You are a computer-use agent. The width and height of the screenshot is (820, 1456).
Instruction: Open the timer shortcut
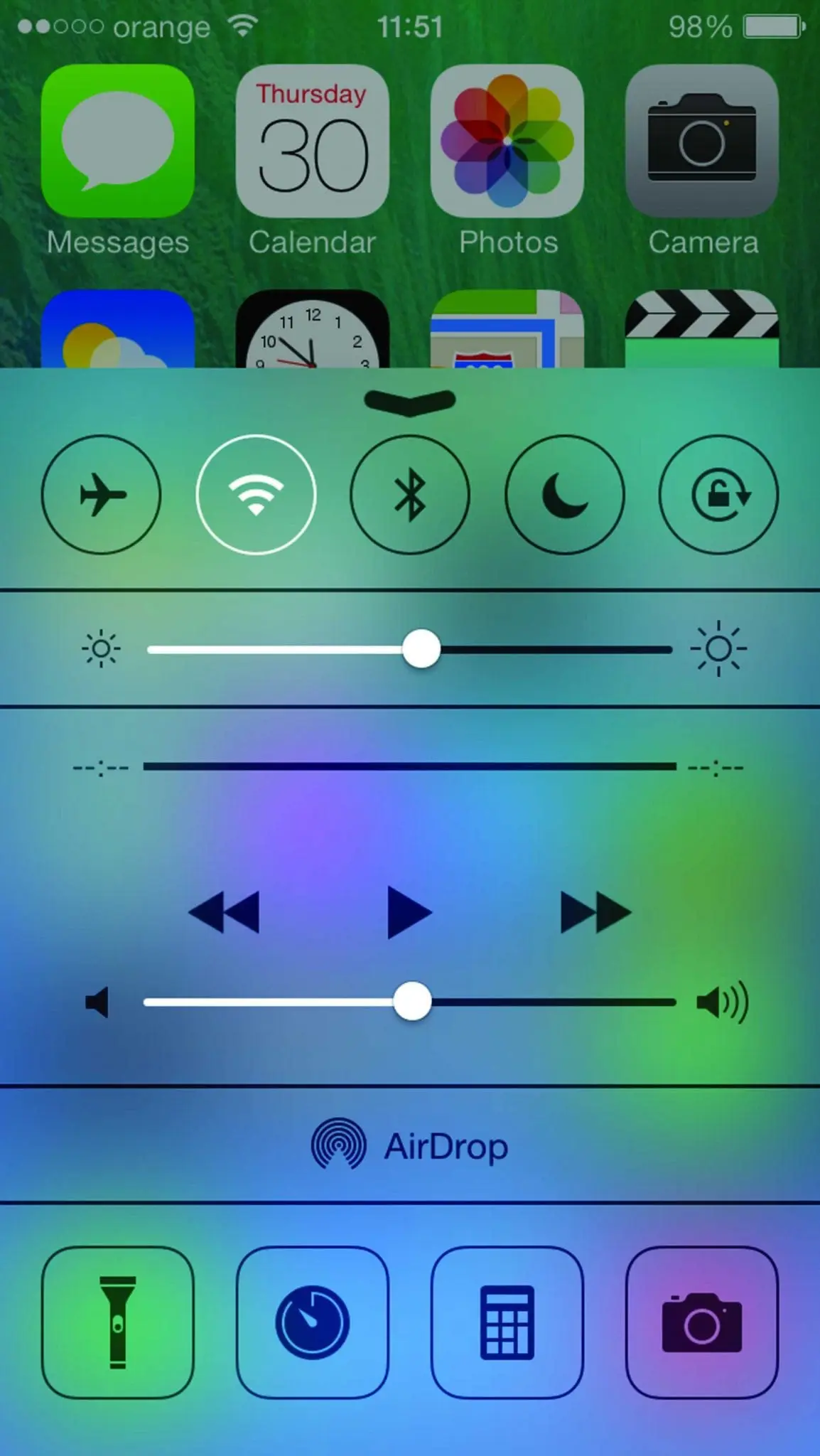(x=313, y=1322)
